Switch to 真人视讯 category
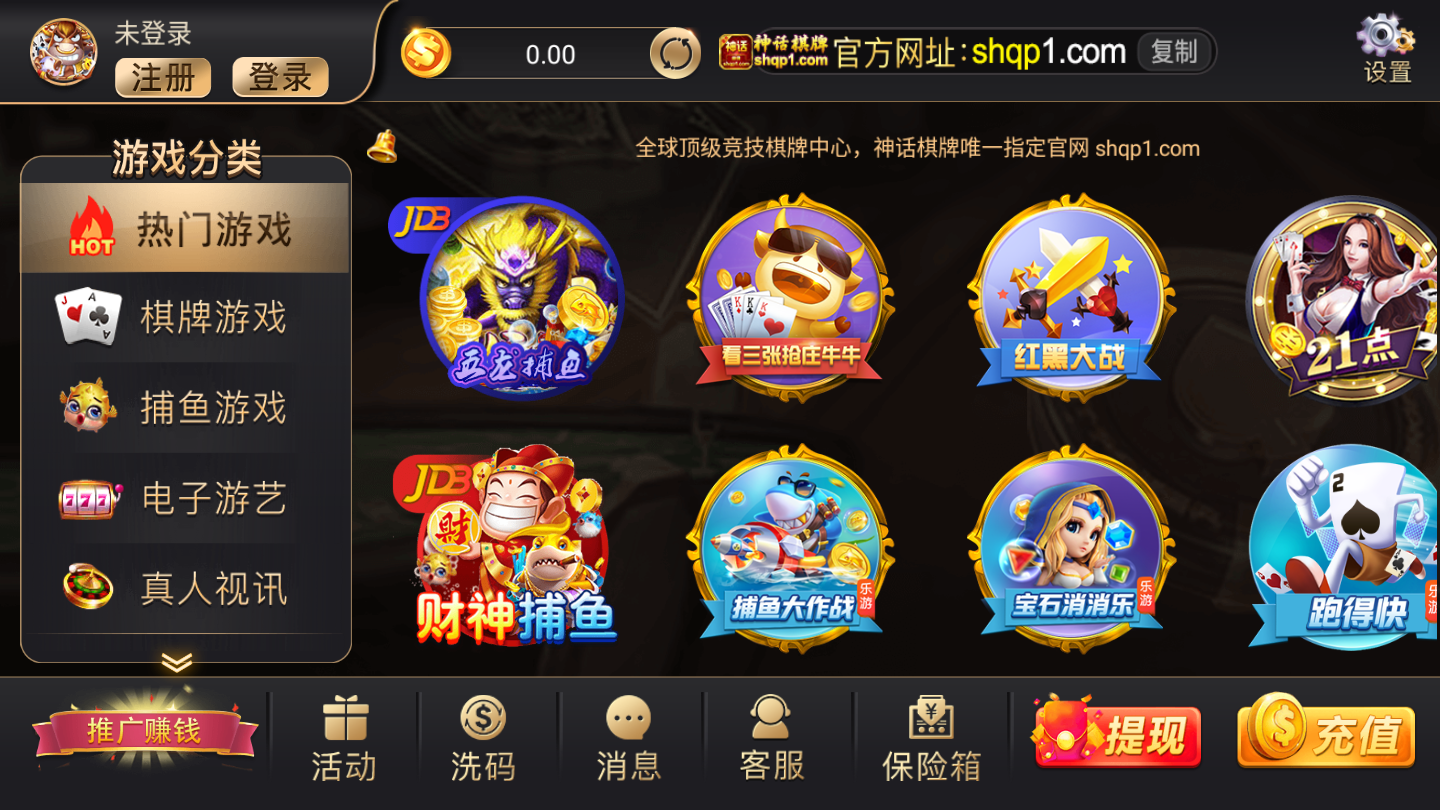Image resolution: width=1440 pixels, height=810 pixels. (x=186, y=588)
